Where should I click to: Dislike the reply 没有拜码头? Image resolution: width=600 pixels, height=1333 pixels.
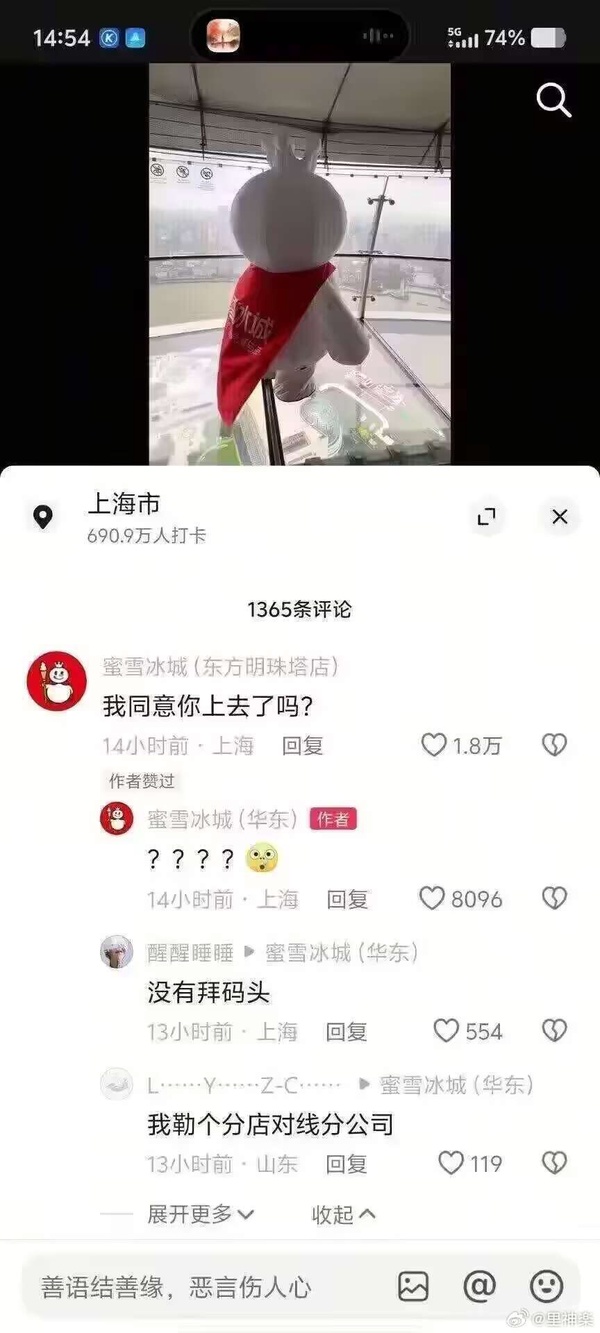(x=554, y=1031)
